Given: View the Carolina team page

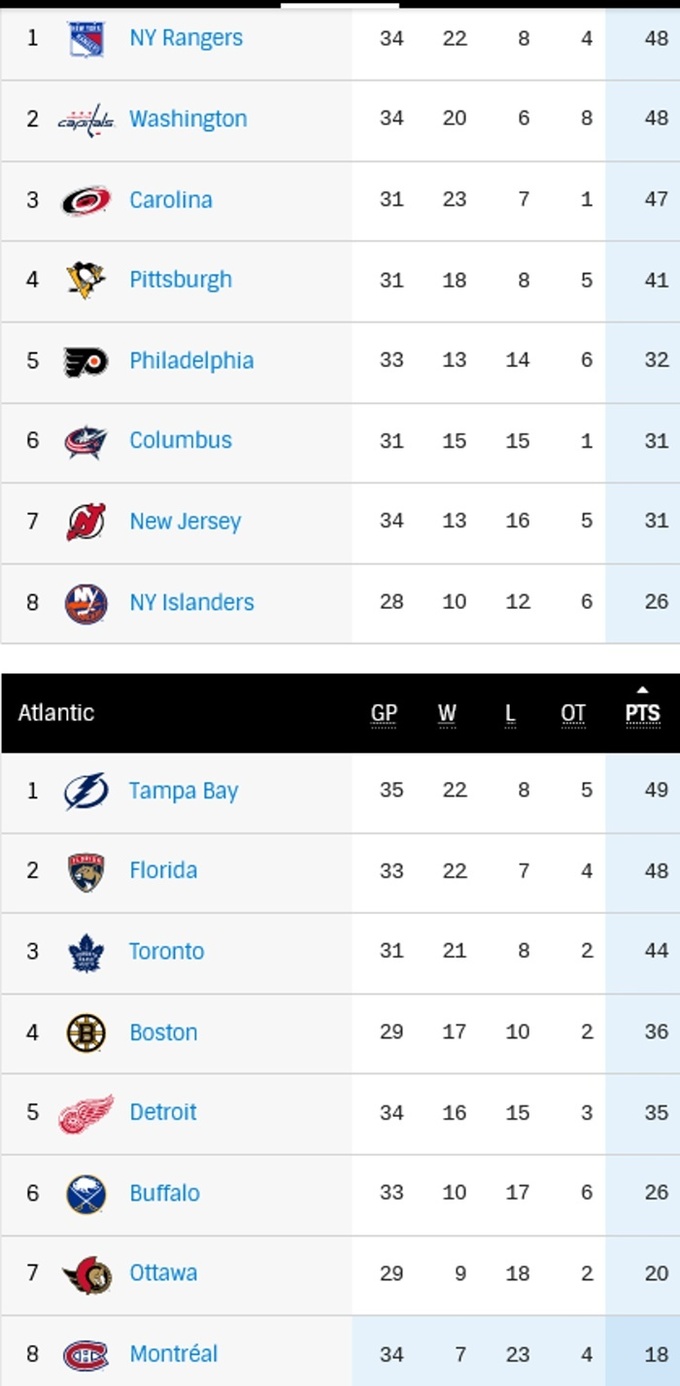Looking at the screenshot, I should (x=171, y=200).
